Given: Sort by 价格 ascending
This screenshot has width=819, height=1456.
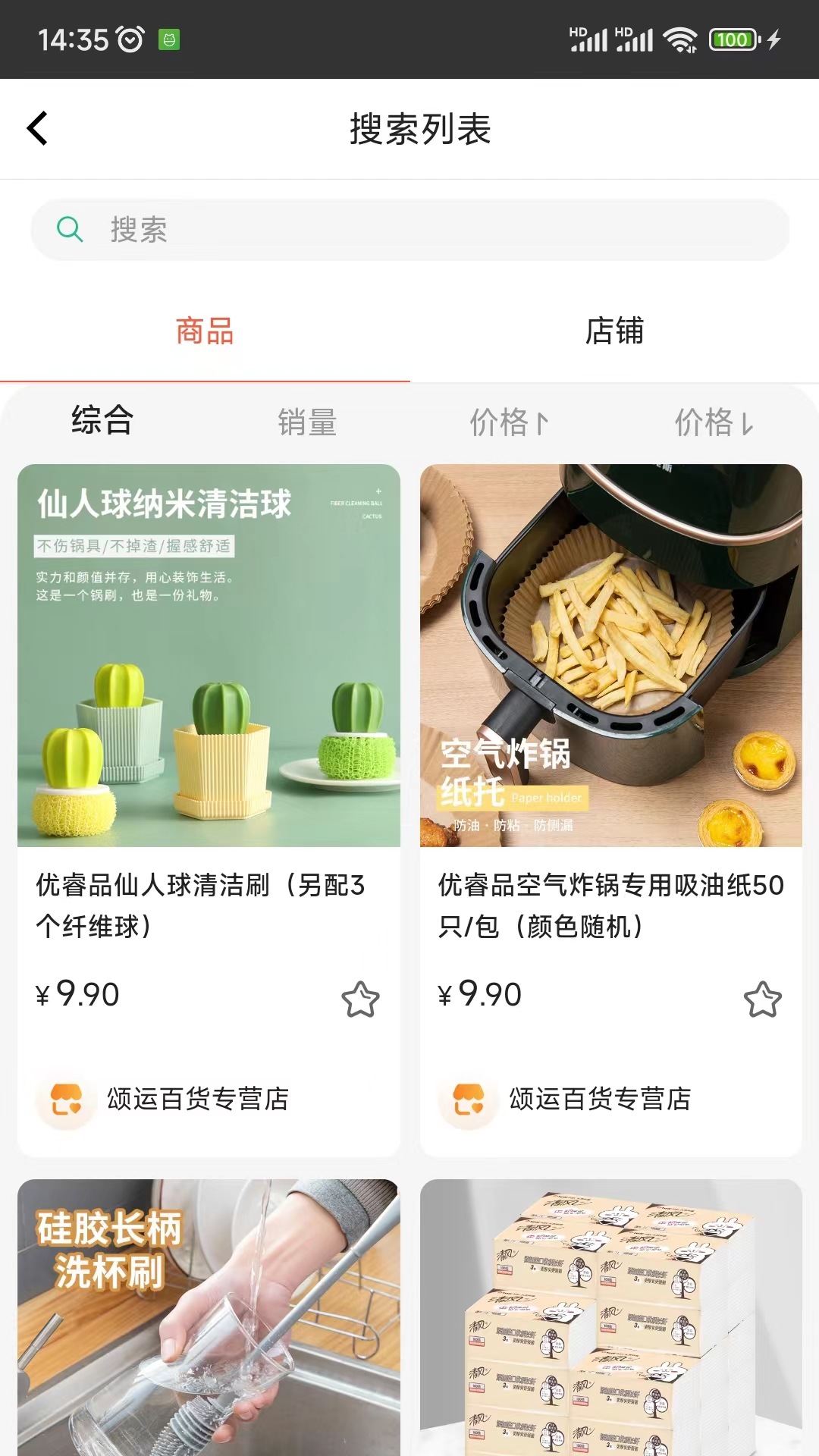Looking at the screenshot, I should (509, 422).
